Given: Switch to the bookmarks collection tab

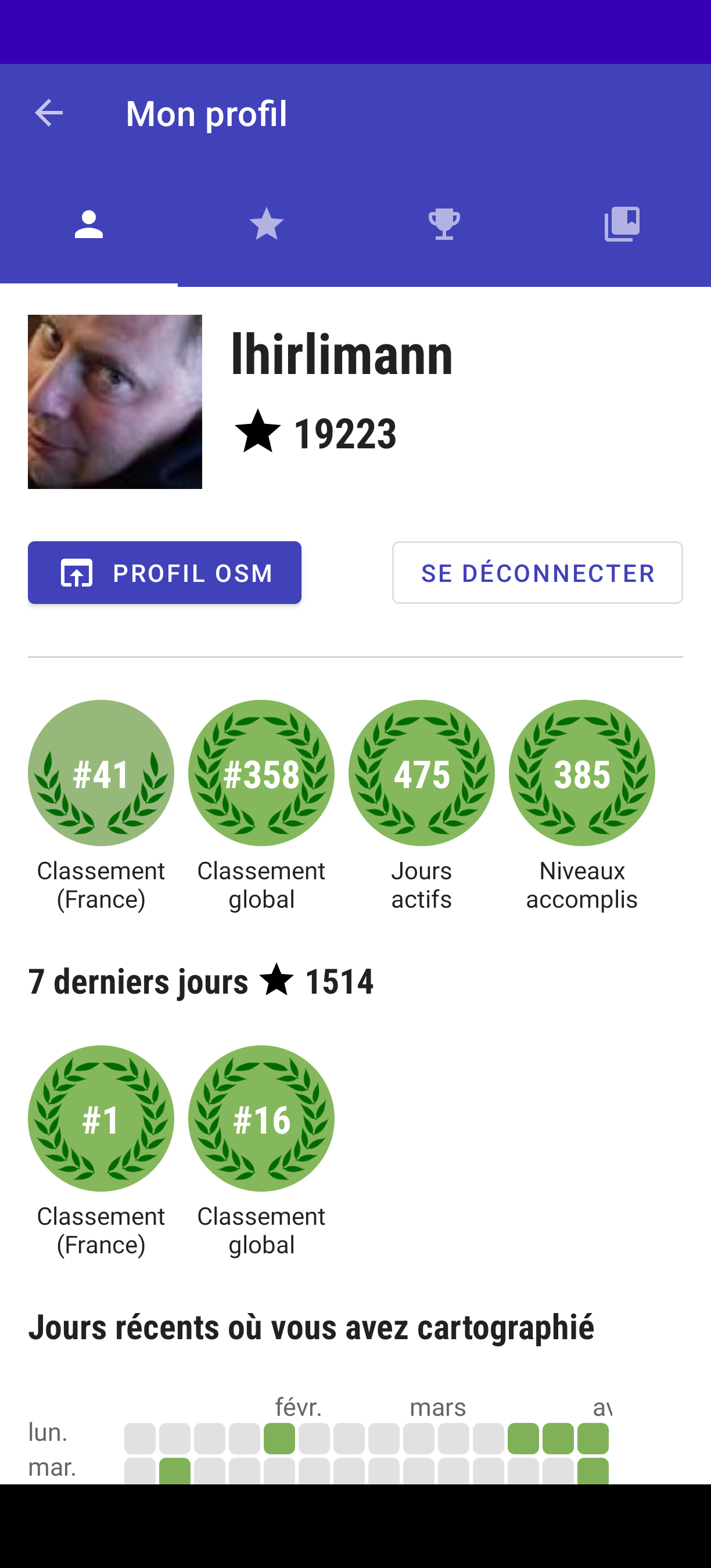Looking at the screenshot, I should (622, 225).
